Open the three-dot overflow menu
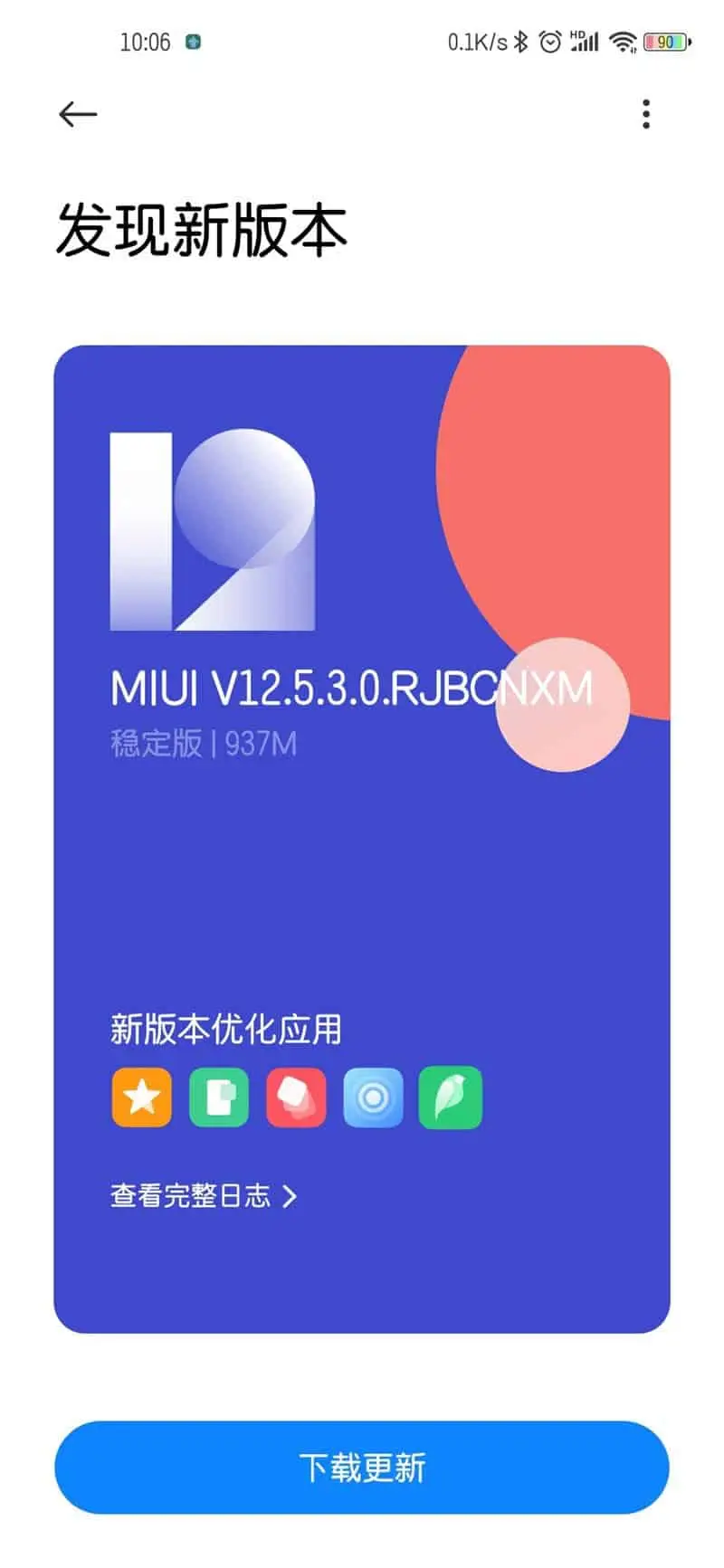 coord(646,114)
